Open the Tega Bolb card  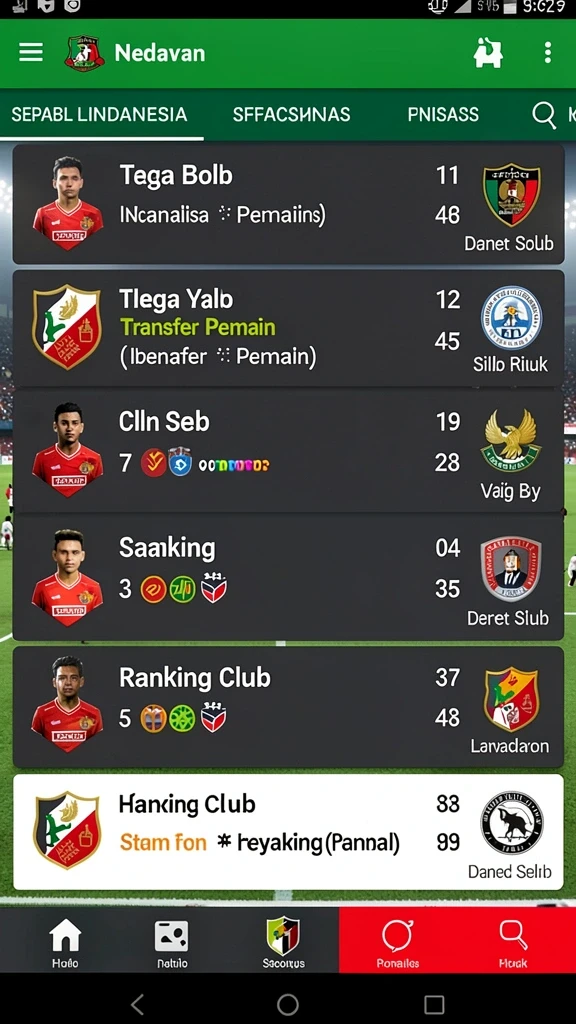[x=288, y=204]
